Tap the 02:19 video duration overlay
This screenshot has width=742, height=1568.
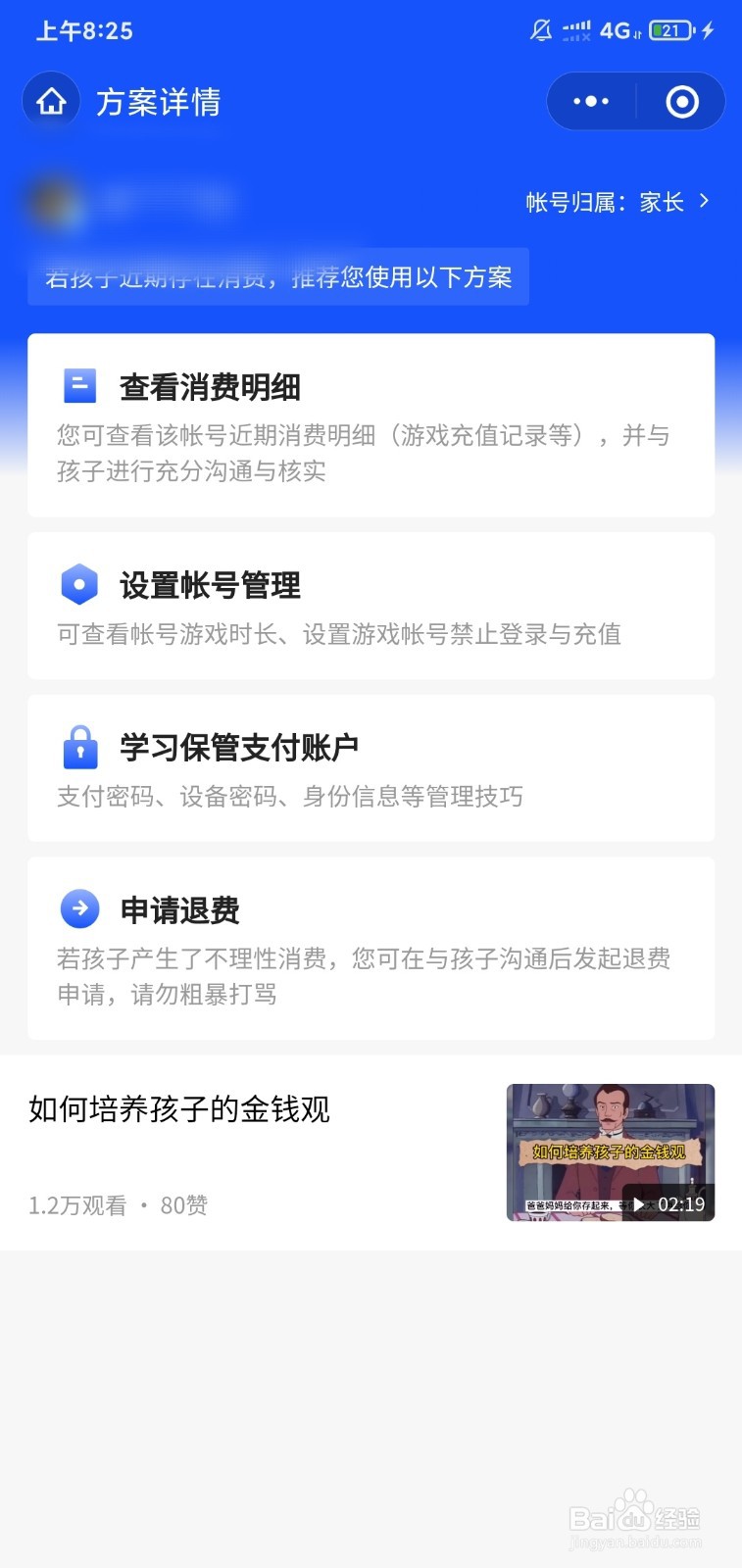[x=682, y=1204]
